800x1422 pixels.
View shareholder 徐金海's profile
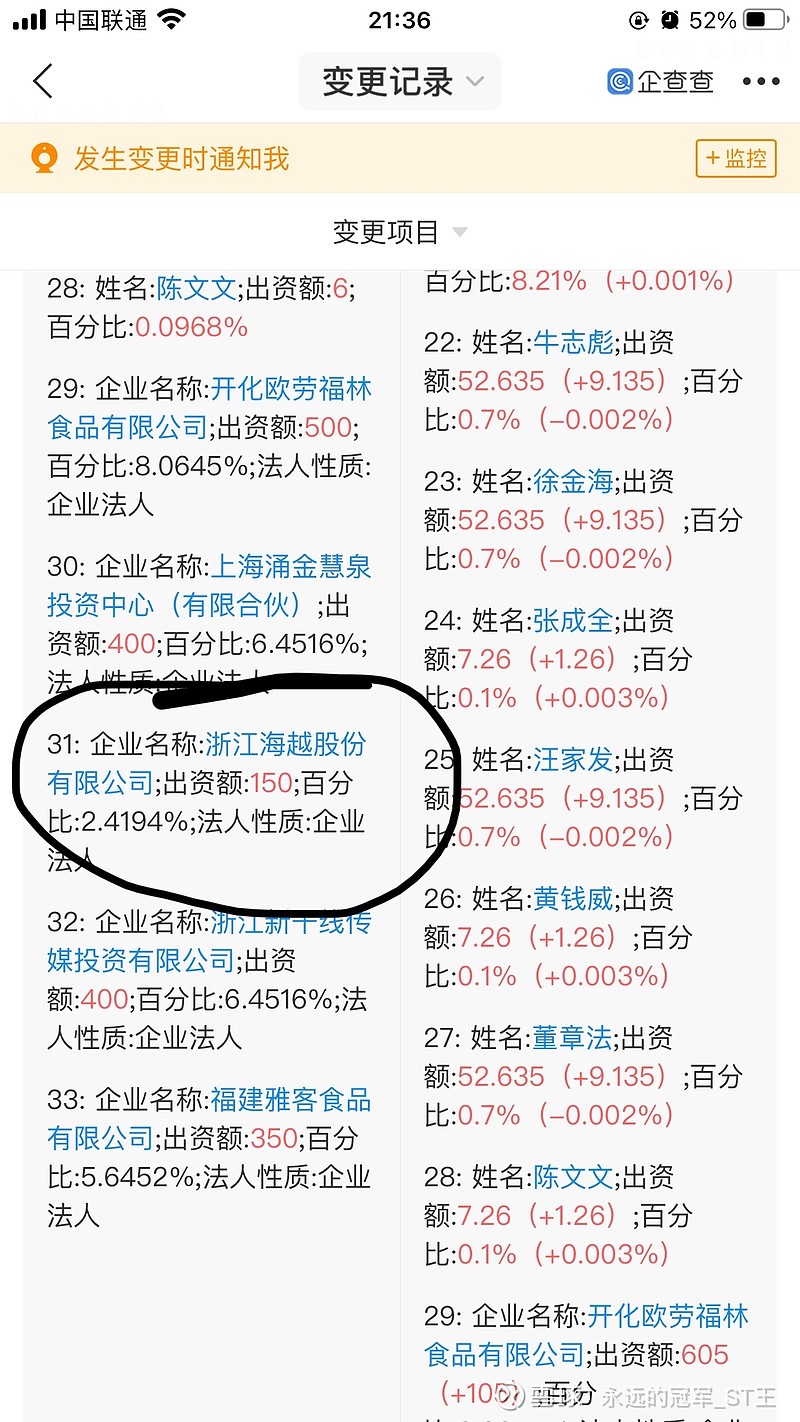pyautogui.click(x=573, y=482)
